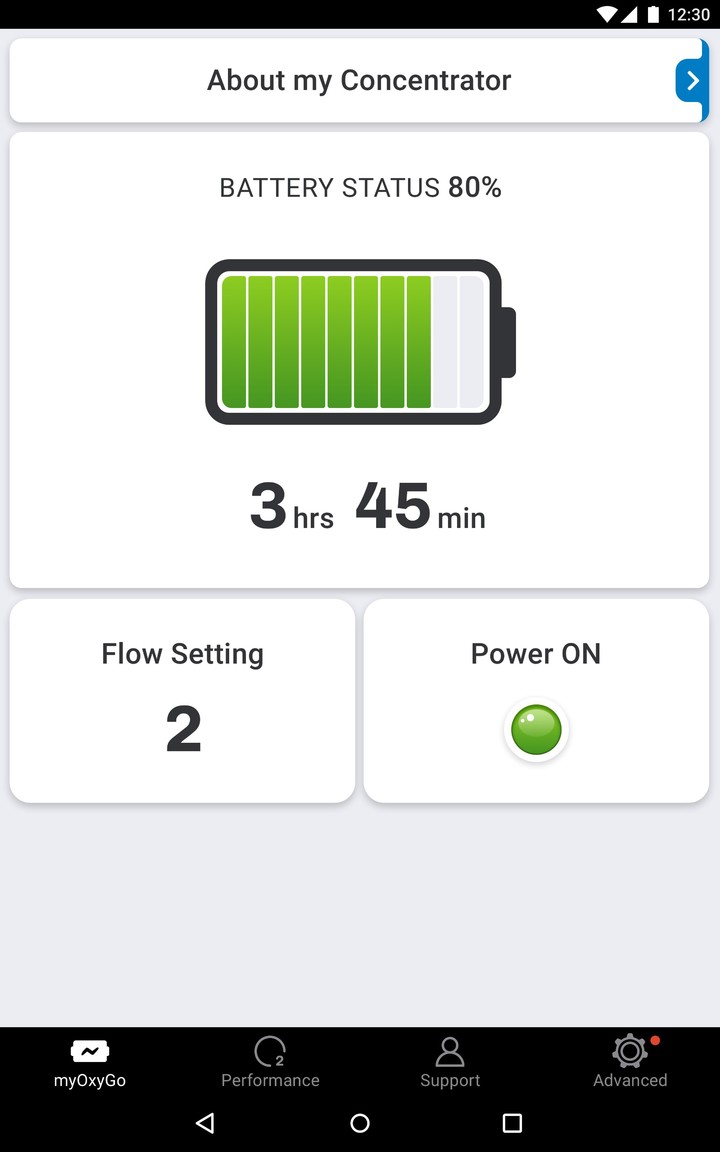The width and height of the screenshot is (720, 1152).
Task: Return to the Android home screen
Action: pos(360,1123)
